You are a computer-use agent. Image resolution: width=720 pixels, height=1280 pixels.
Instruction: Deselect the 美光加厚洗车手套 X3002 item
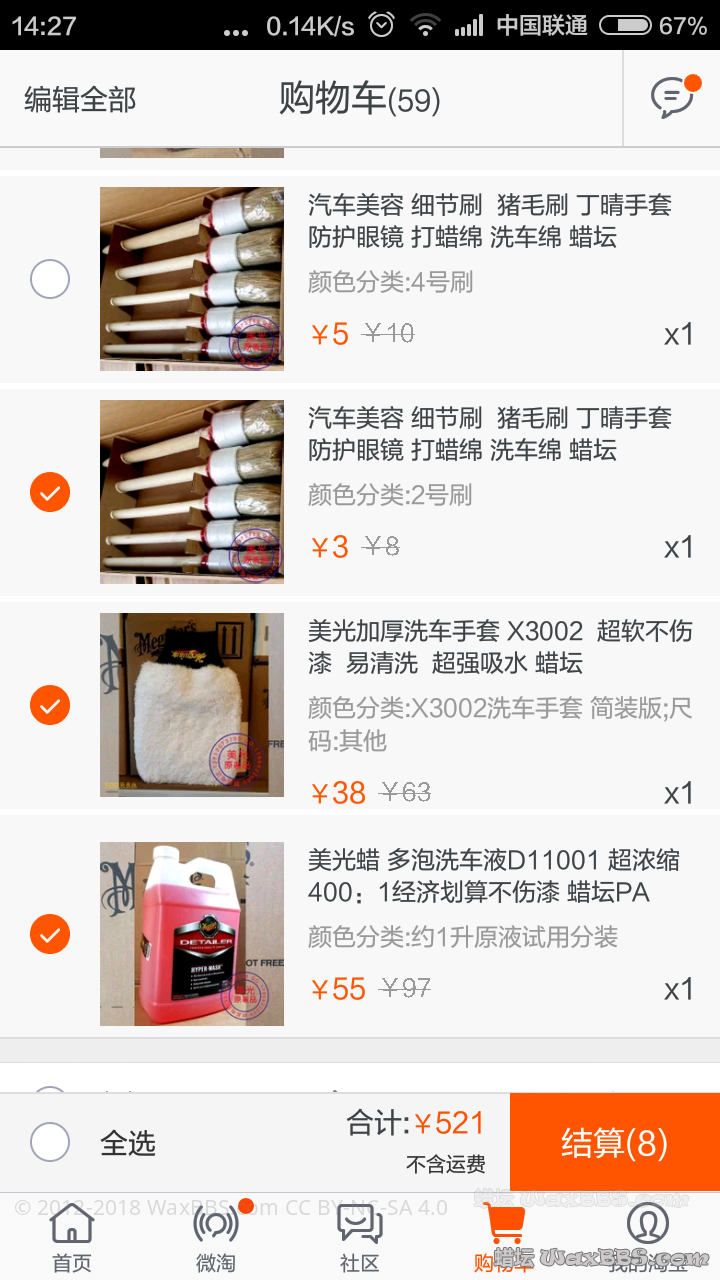[x=50, y=705]
